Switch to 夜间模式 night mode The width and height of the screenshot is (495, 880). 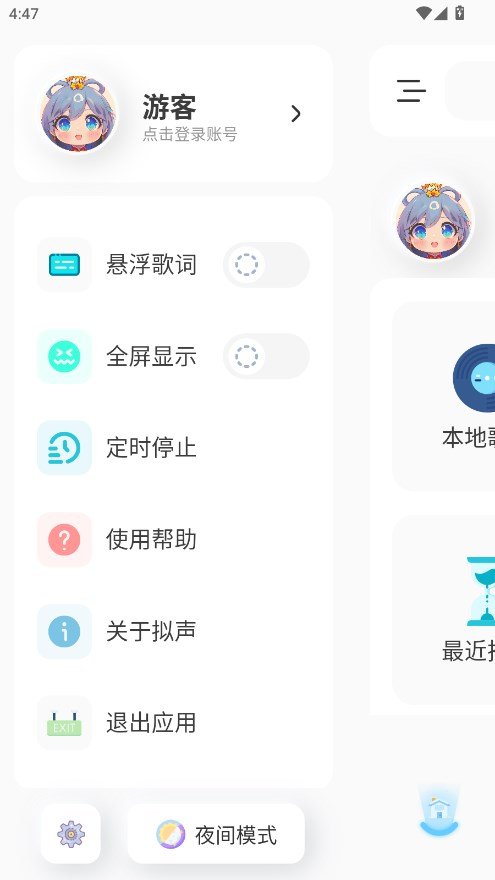coord(216,834)
